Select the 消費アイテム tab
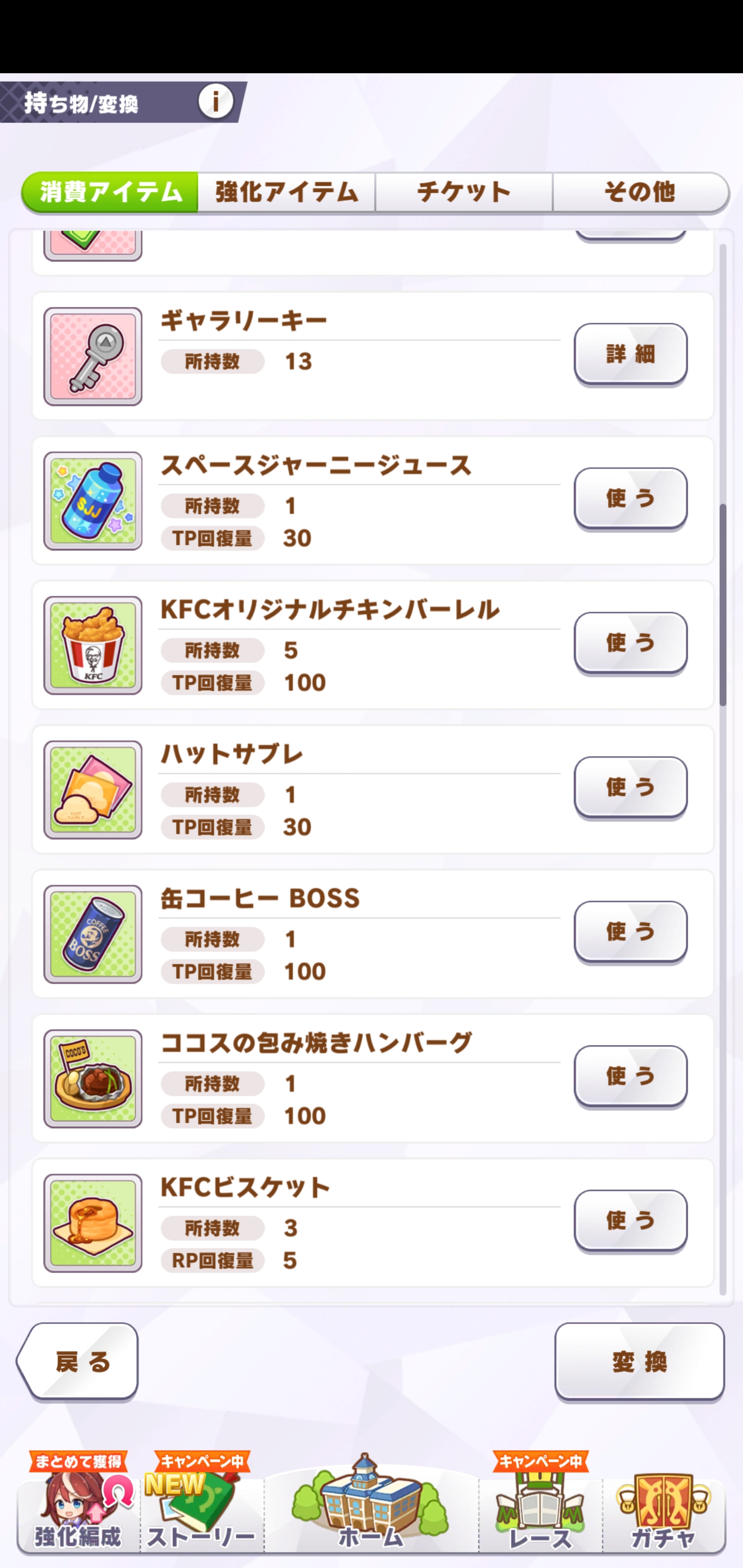The height and width of the screenshot is (1568, 743). 110,192
